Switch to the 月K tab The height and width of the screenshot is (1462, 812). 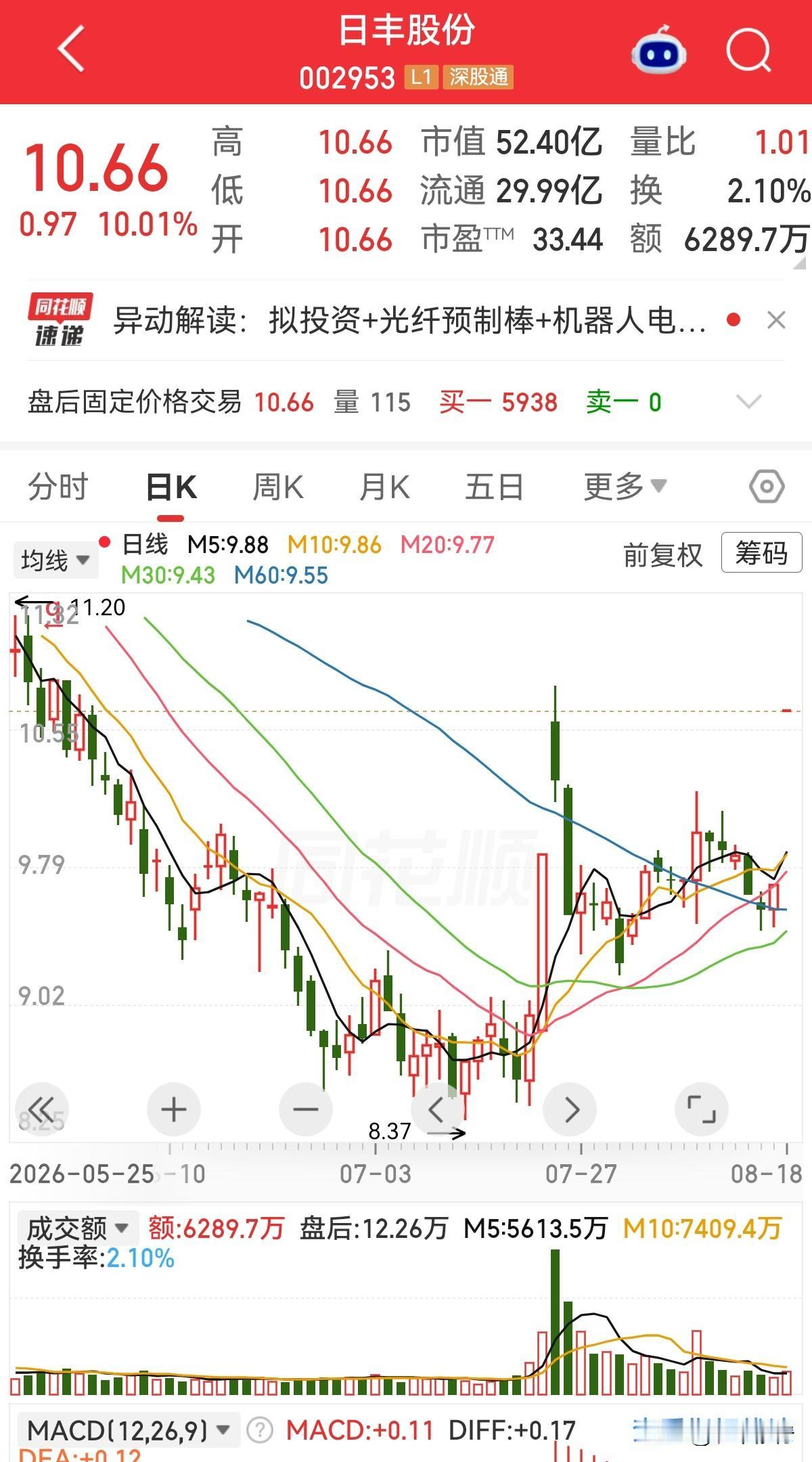[384, 487]
